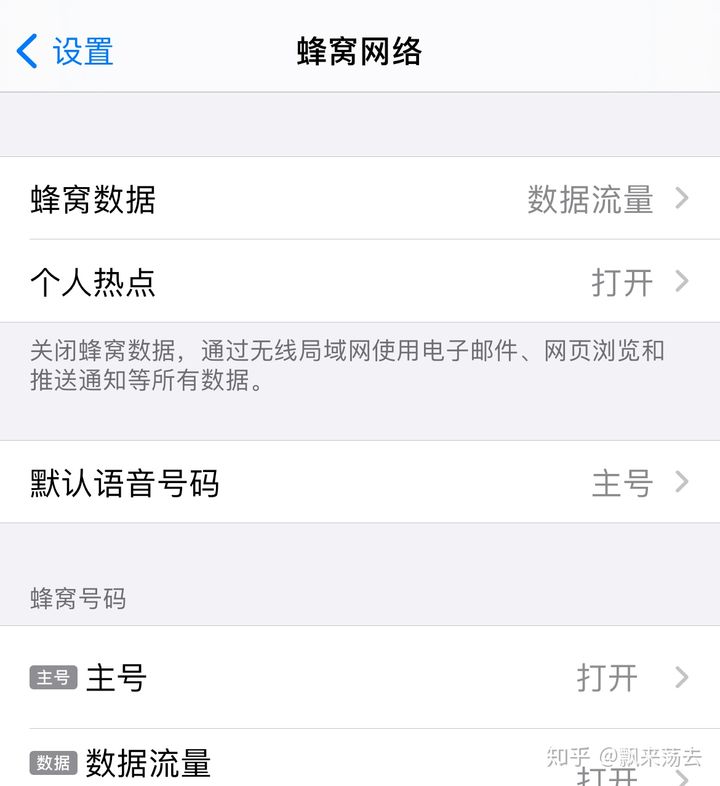Tap the 数据流量 value beside 蜂窝数据

(x=590, y=200)
